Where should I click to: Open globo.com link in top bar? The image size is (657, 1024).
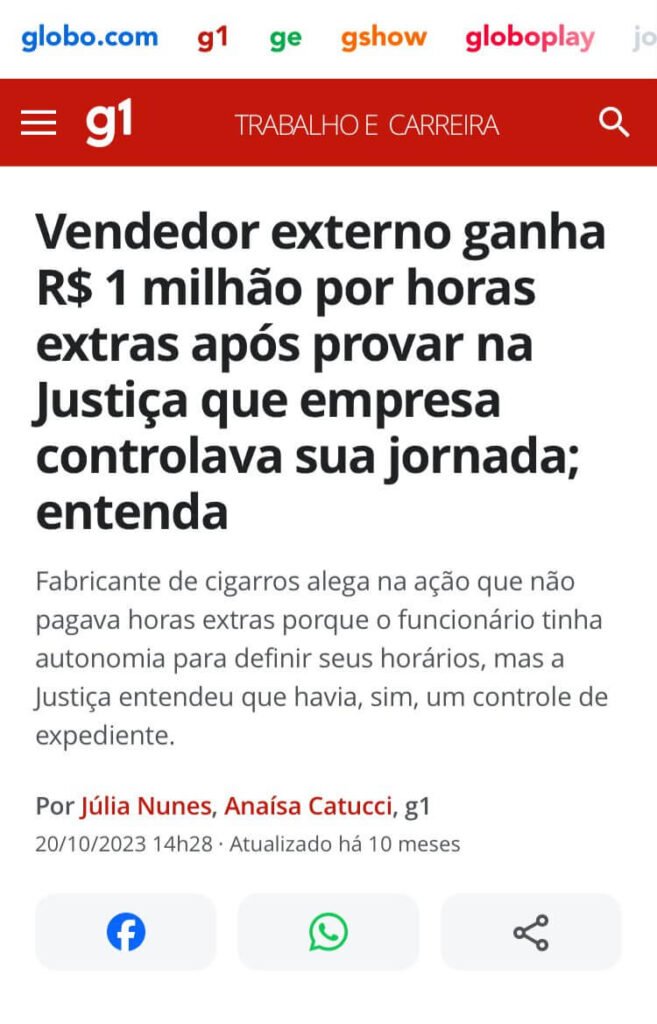90,38
